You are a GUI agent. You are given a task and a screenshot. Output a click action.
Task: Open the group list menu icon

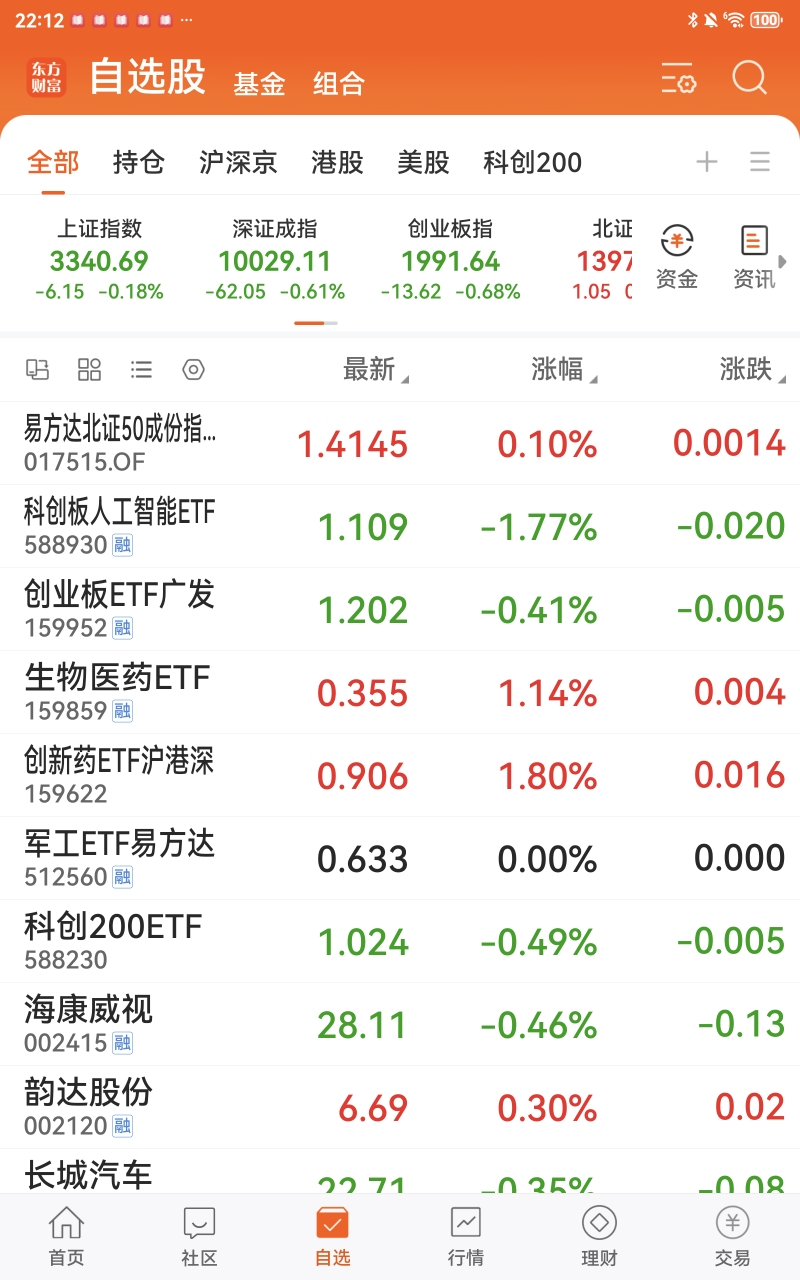[760, 162]
